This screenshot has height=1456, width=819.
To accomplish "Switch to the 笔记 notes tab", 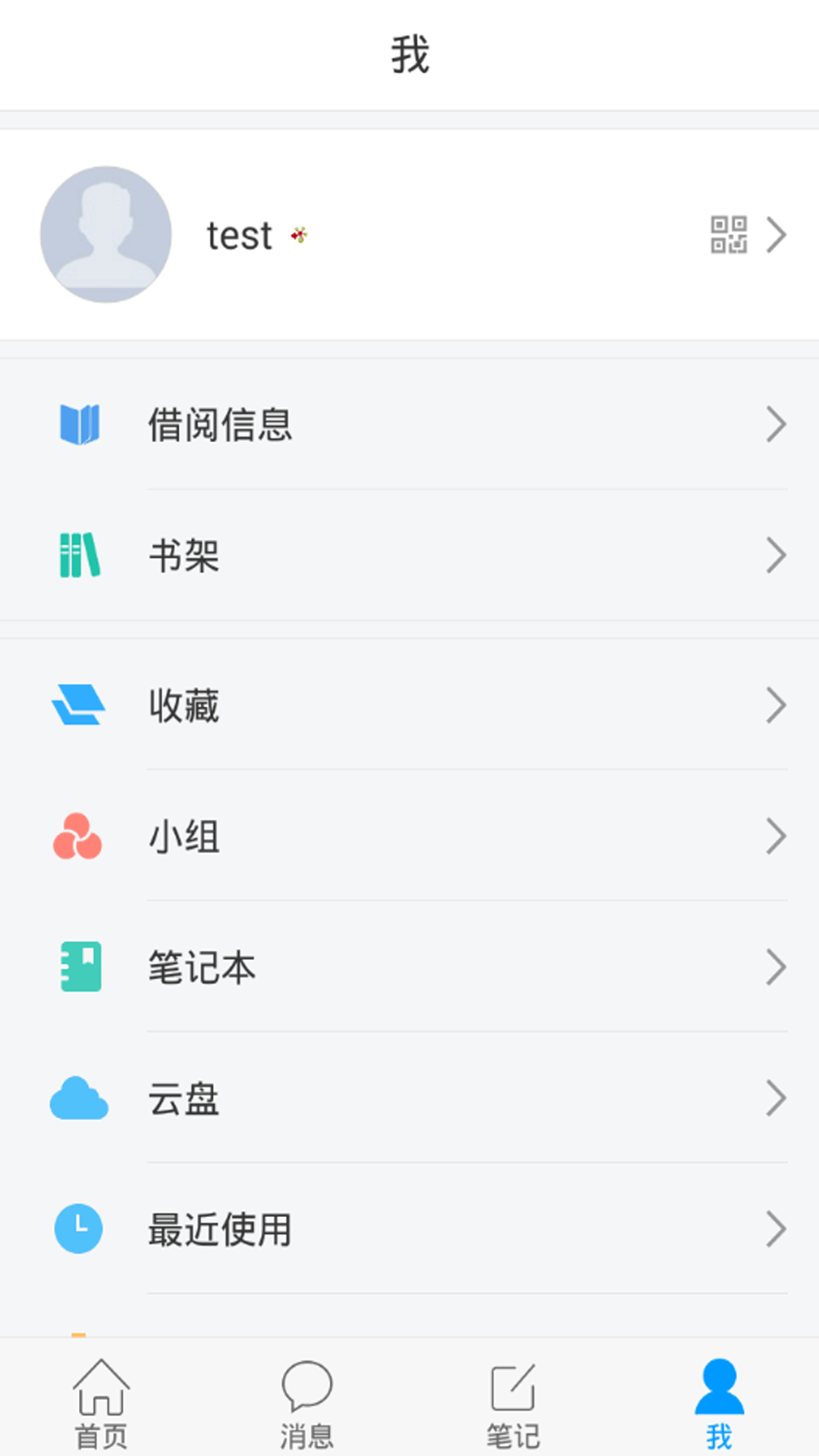I will point(513,1403).
